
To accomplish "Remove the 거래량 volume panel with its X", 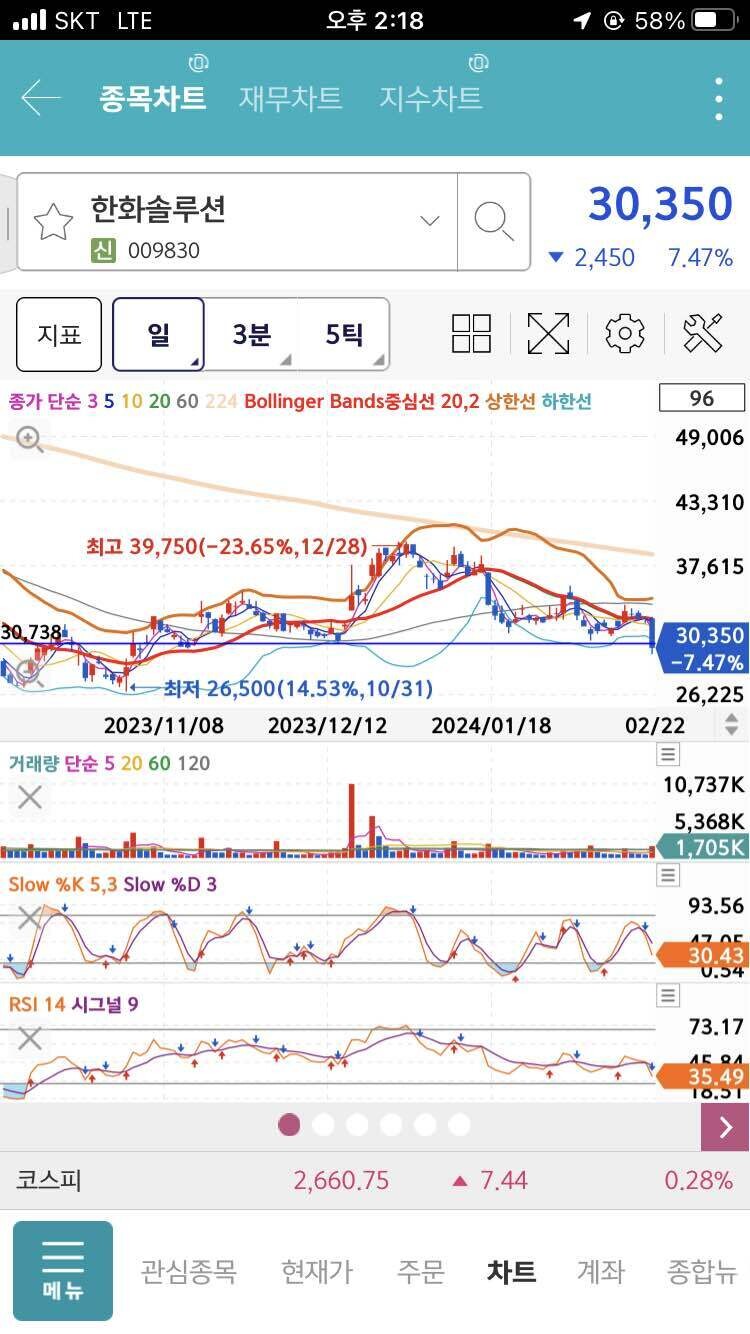I will click(28, 797).
